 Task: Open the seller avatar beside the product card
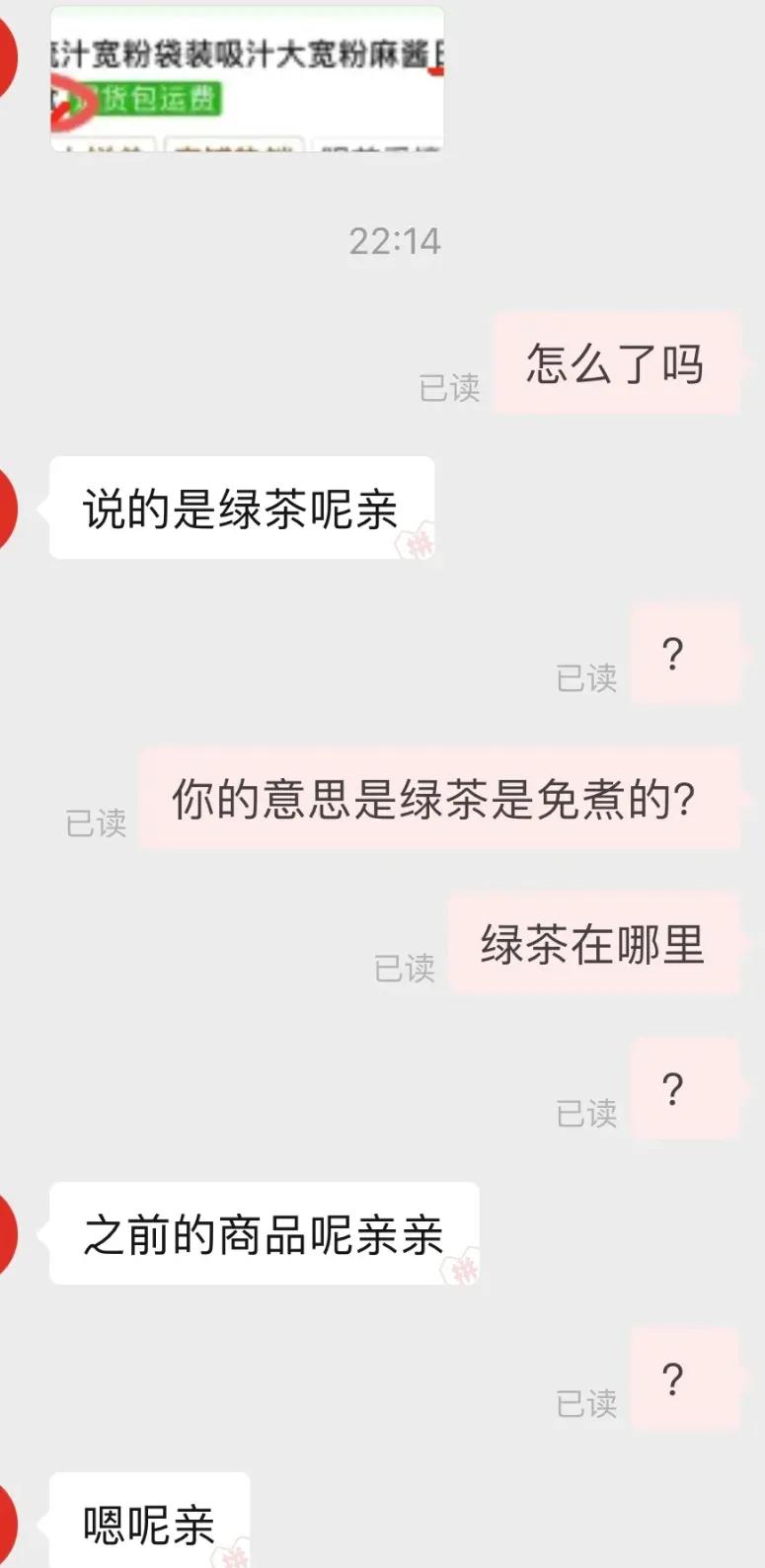(8, 56)
